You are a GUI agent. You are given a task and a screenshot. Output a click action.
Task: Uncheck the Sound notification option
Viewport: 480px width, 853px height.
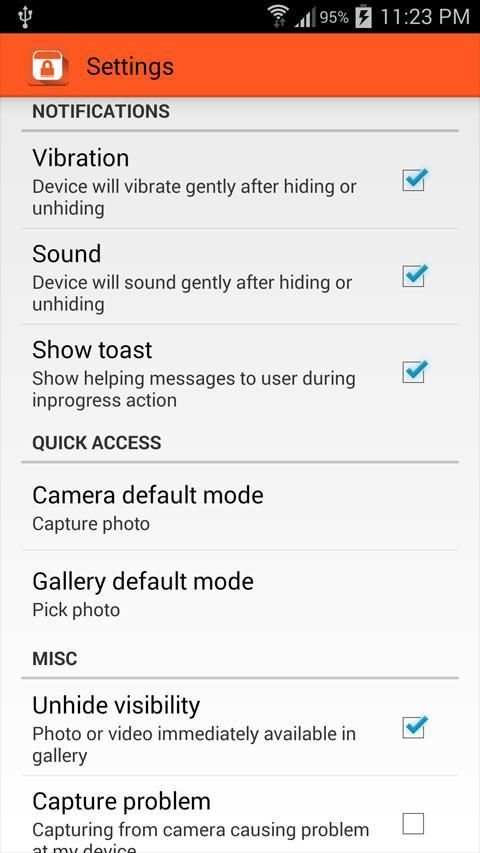point(414,276)
